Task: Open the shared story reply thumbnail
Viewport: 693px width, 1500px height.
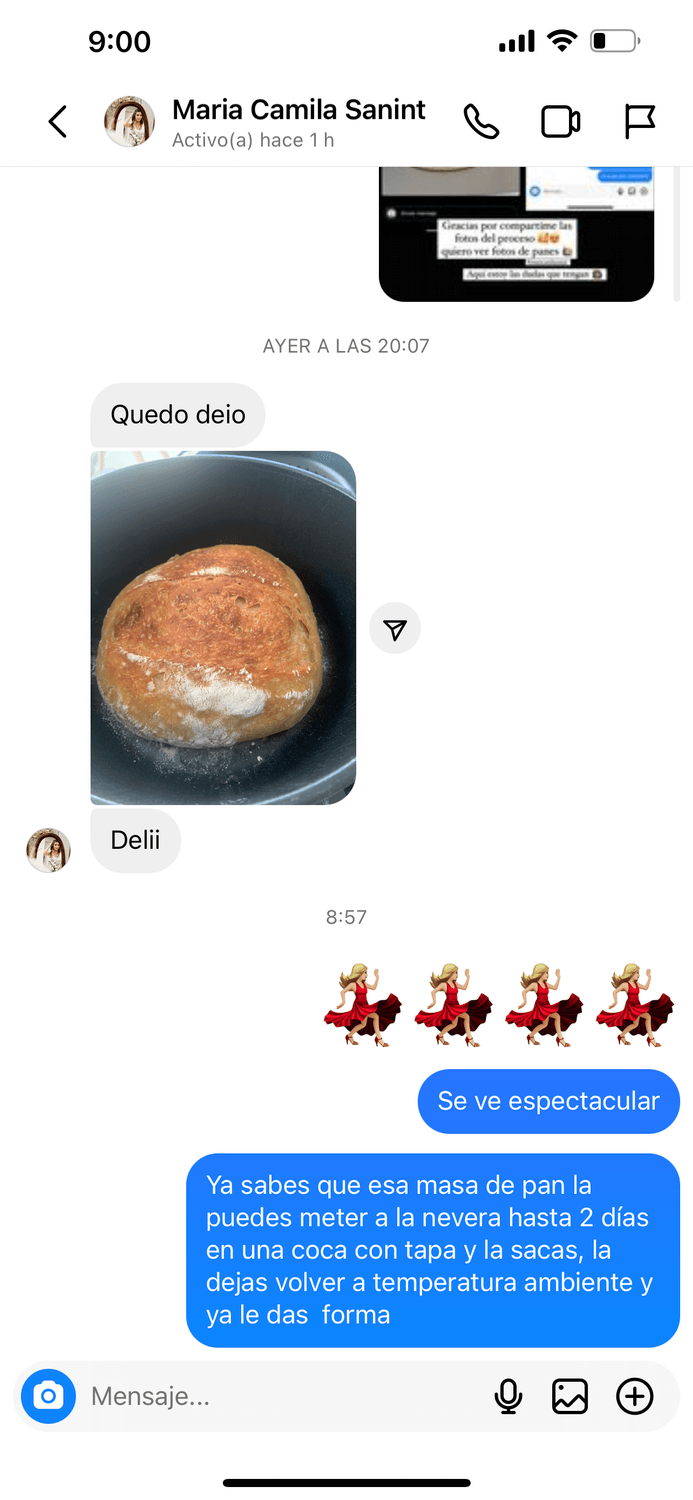Action: click(x=516, y=233)
